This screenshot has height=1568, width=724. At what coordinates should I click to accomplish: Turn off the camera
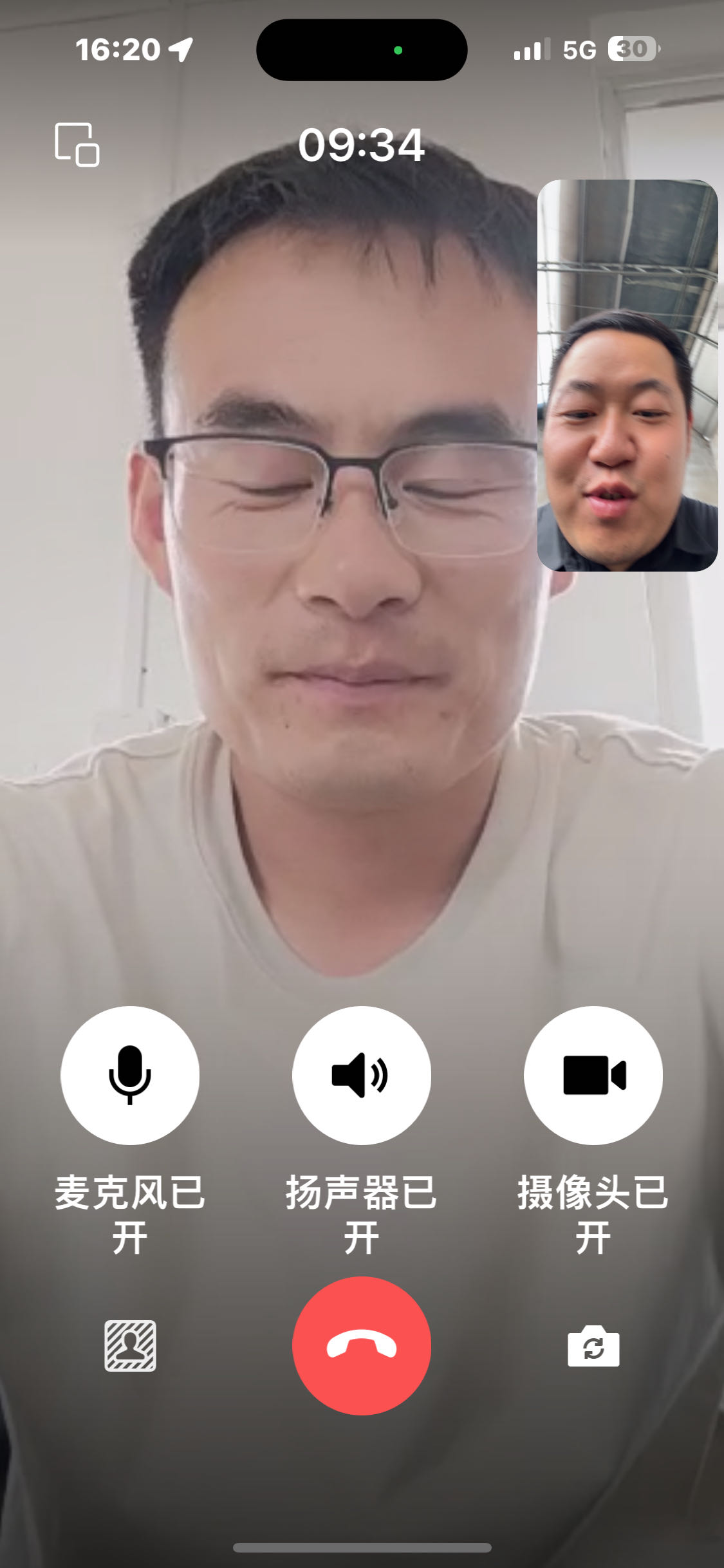(593, 1075)
